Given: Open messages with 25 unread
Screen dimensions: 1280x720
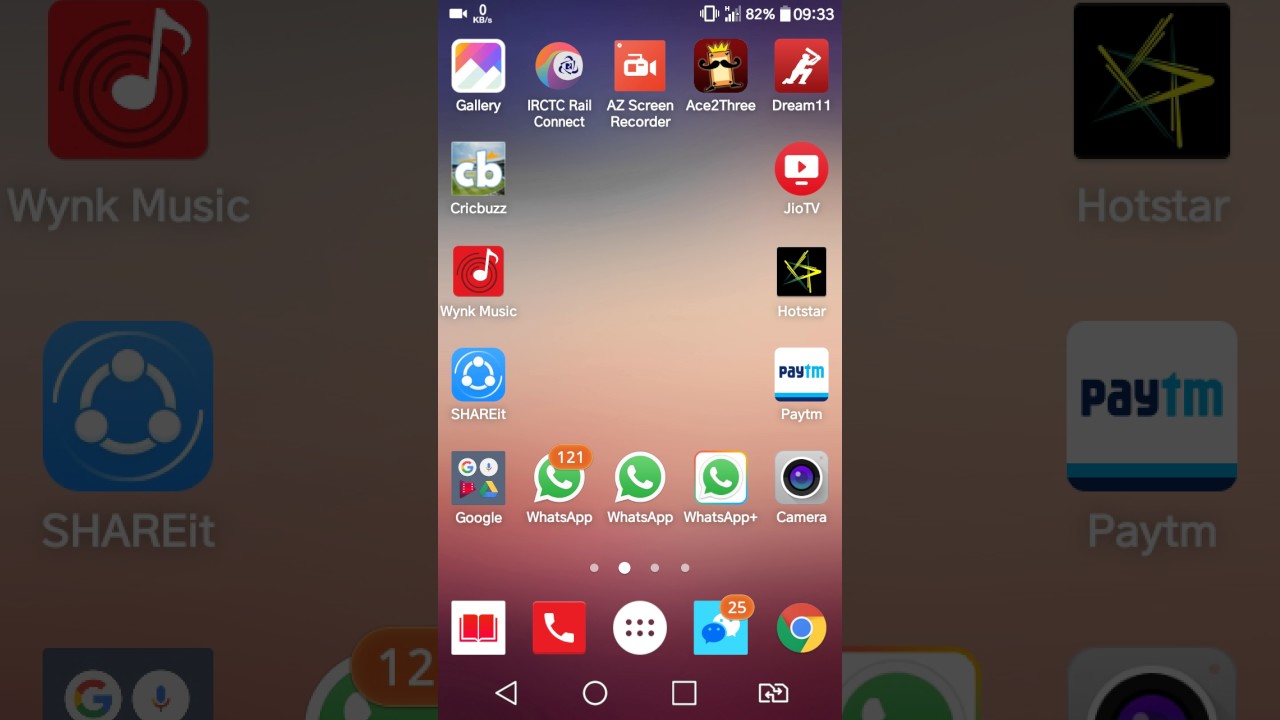Looking at the screenshot, I should pyautogui.click(x=720, y=628).
